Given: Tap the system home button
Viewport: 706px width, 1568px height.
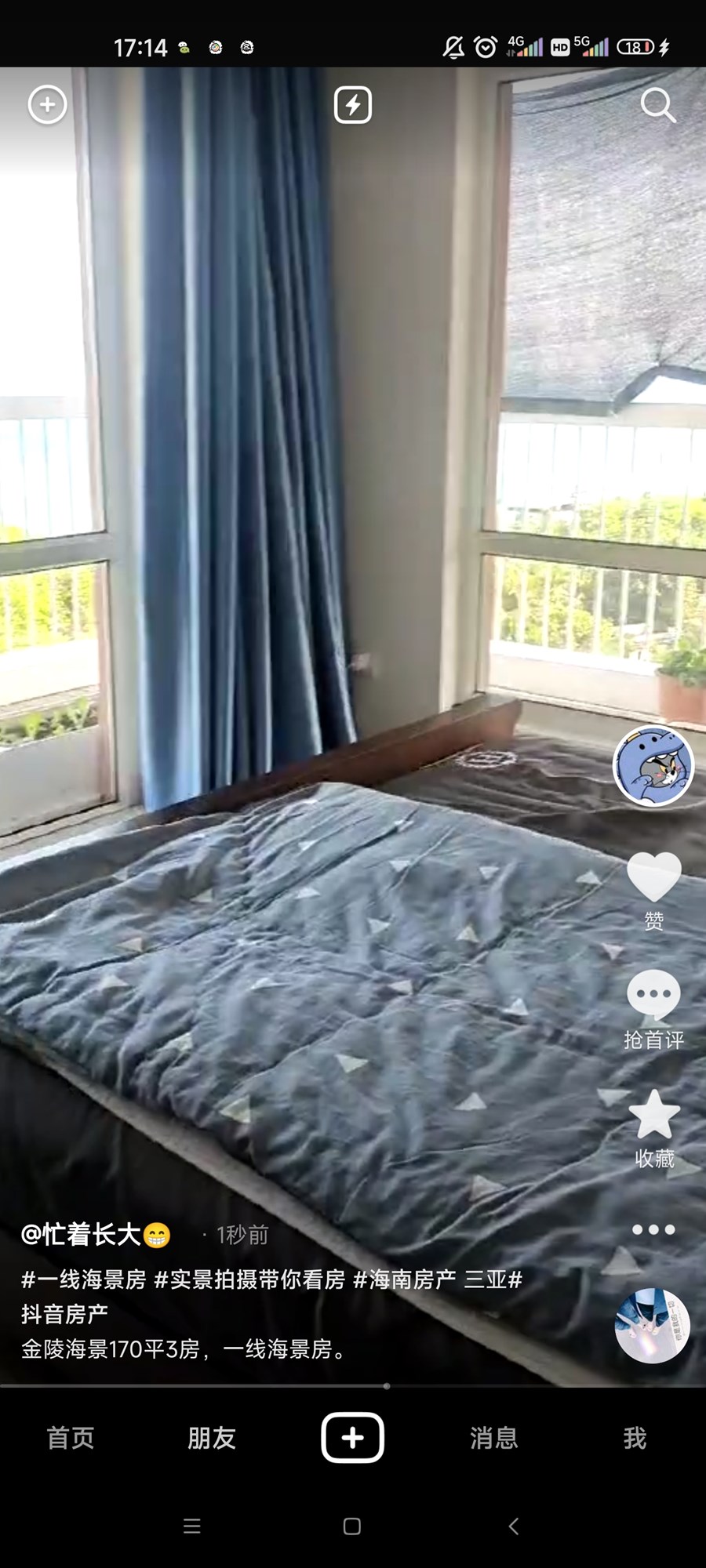Looking at the screenshot, I should click(352, 1526).
